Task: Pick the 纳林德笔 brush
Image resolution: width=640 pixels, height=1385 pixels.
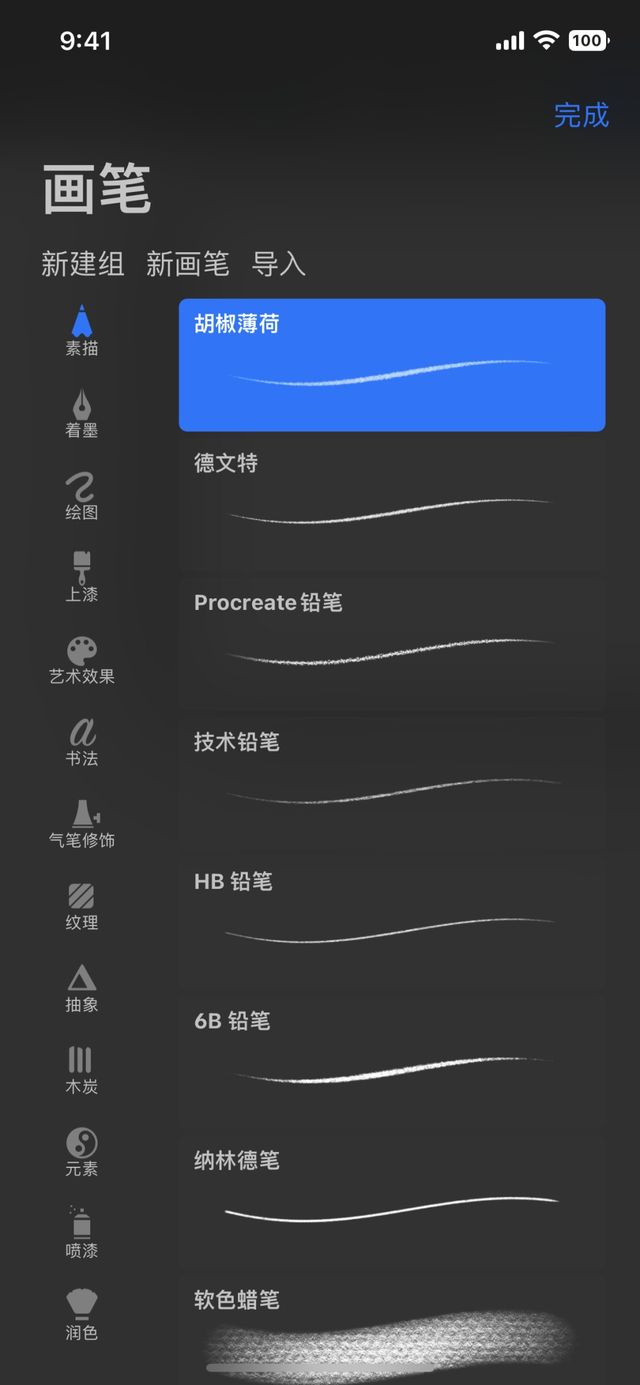Action: pyautogui.click(x=392, y=1201)
